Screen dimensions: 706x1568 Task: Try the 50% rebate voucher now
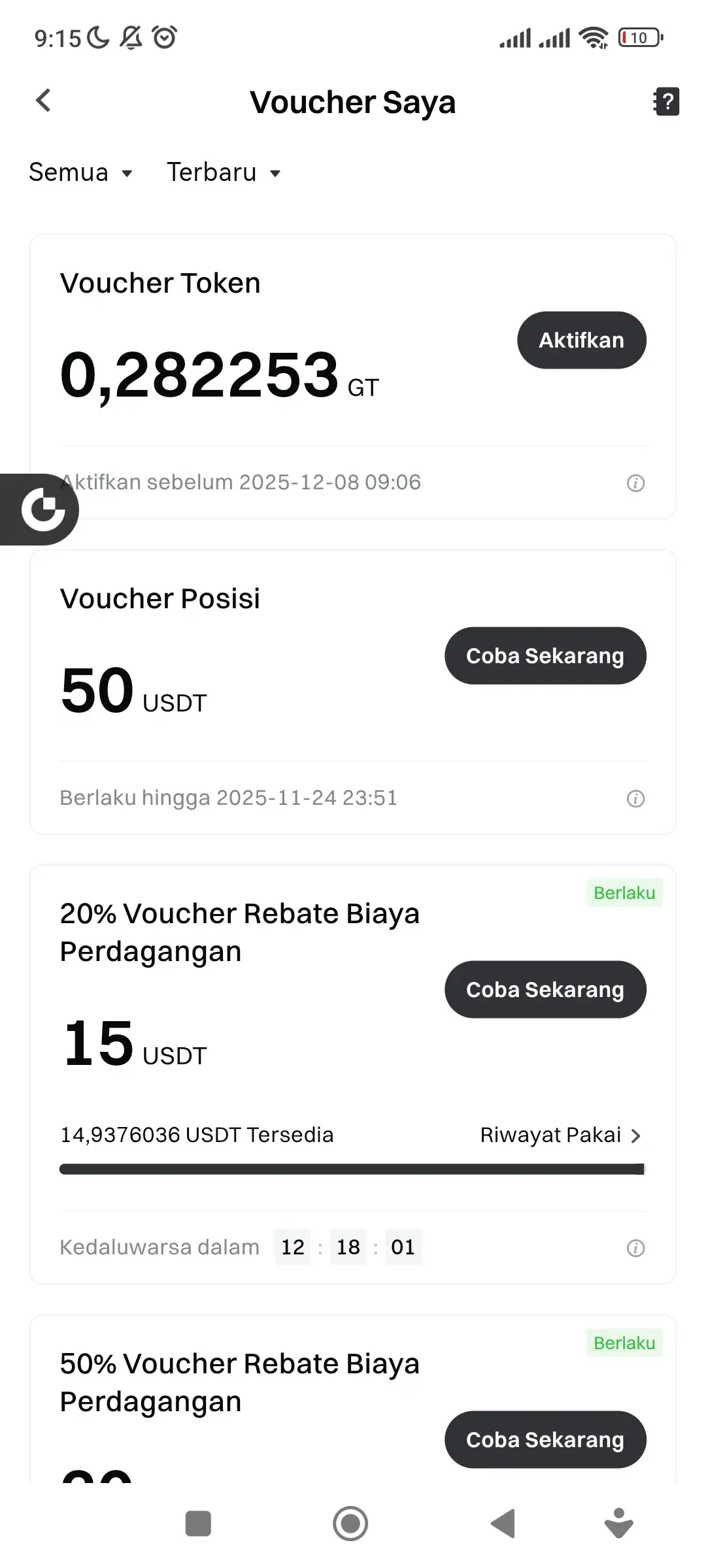(x=545, y=1440)
